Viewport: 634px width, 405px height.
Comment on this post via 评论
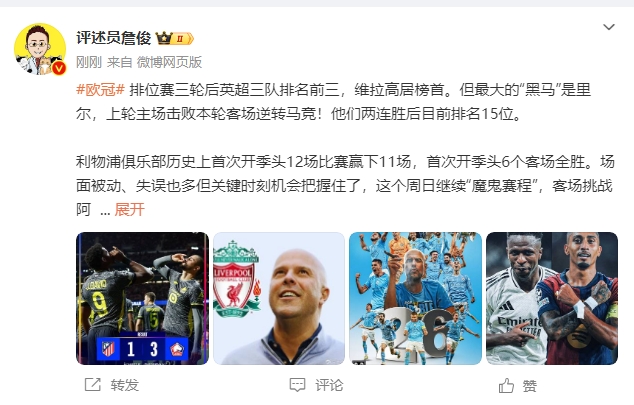pos(317,385)
